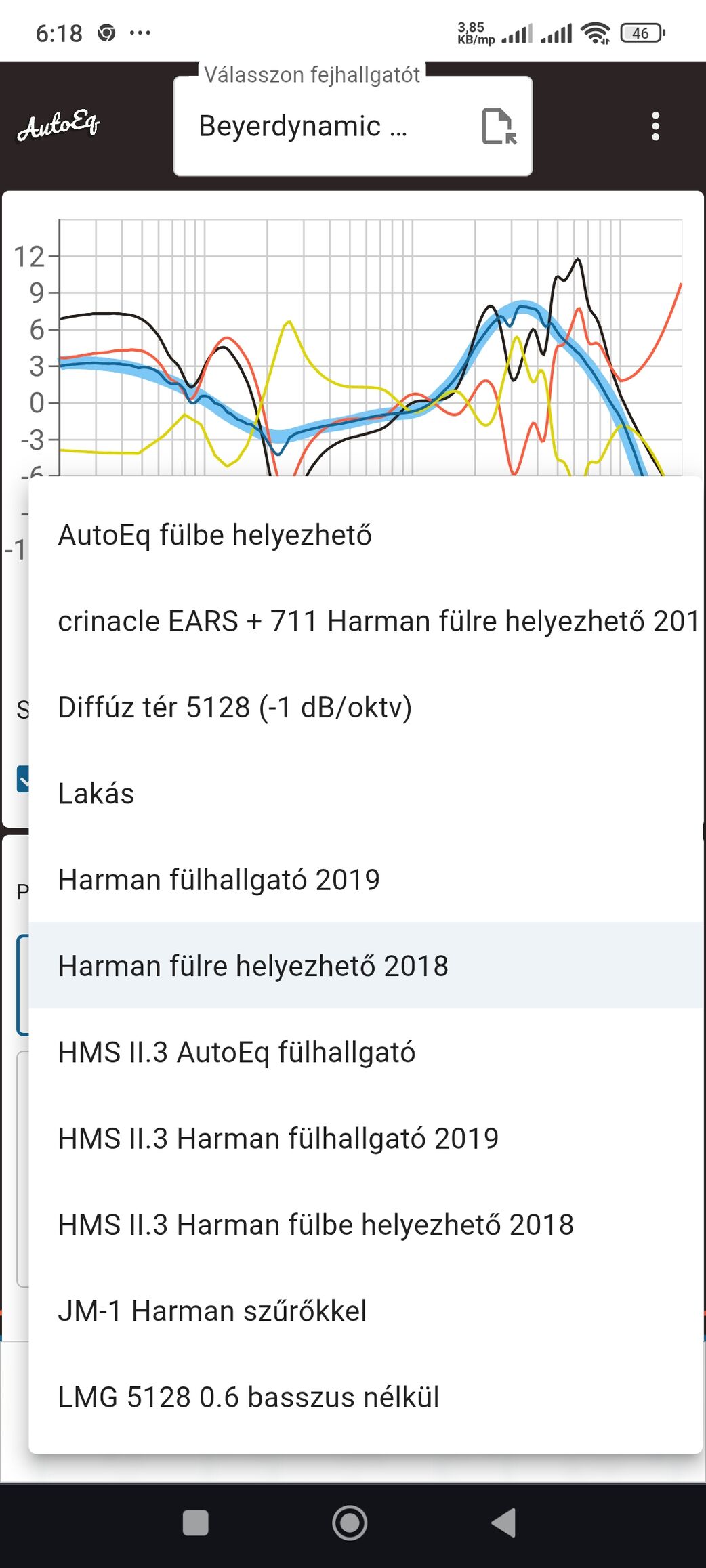706x1568 pixels.
Task: Go to the home screen via system home
Action: click(350, 1523)
